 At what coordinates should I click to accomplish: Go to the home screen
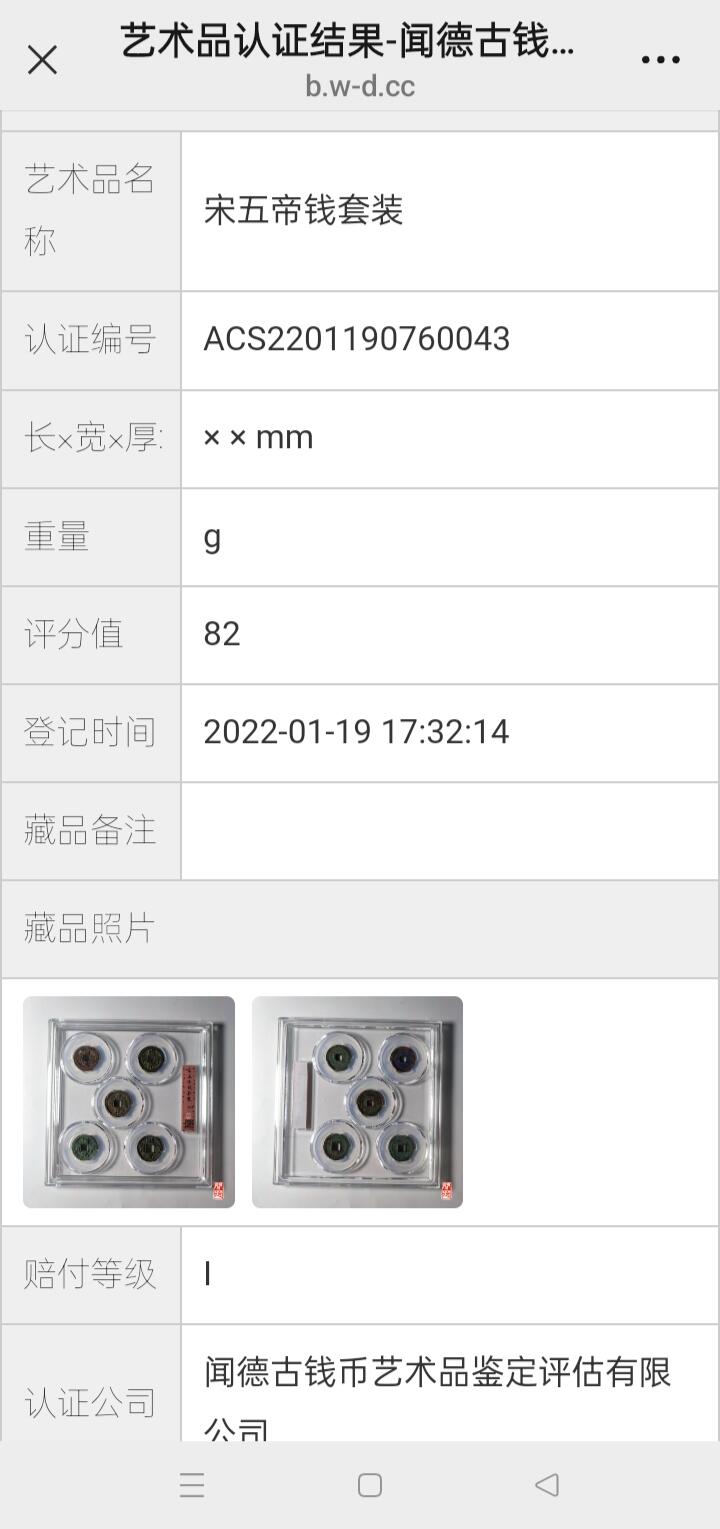tap(370, 1485)
